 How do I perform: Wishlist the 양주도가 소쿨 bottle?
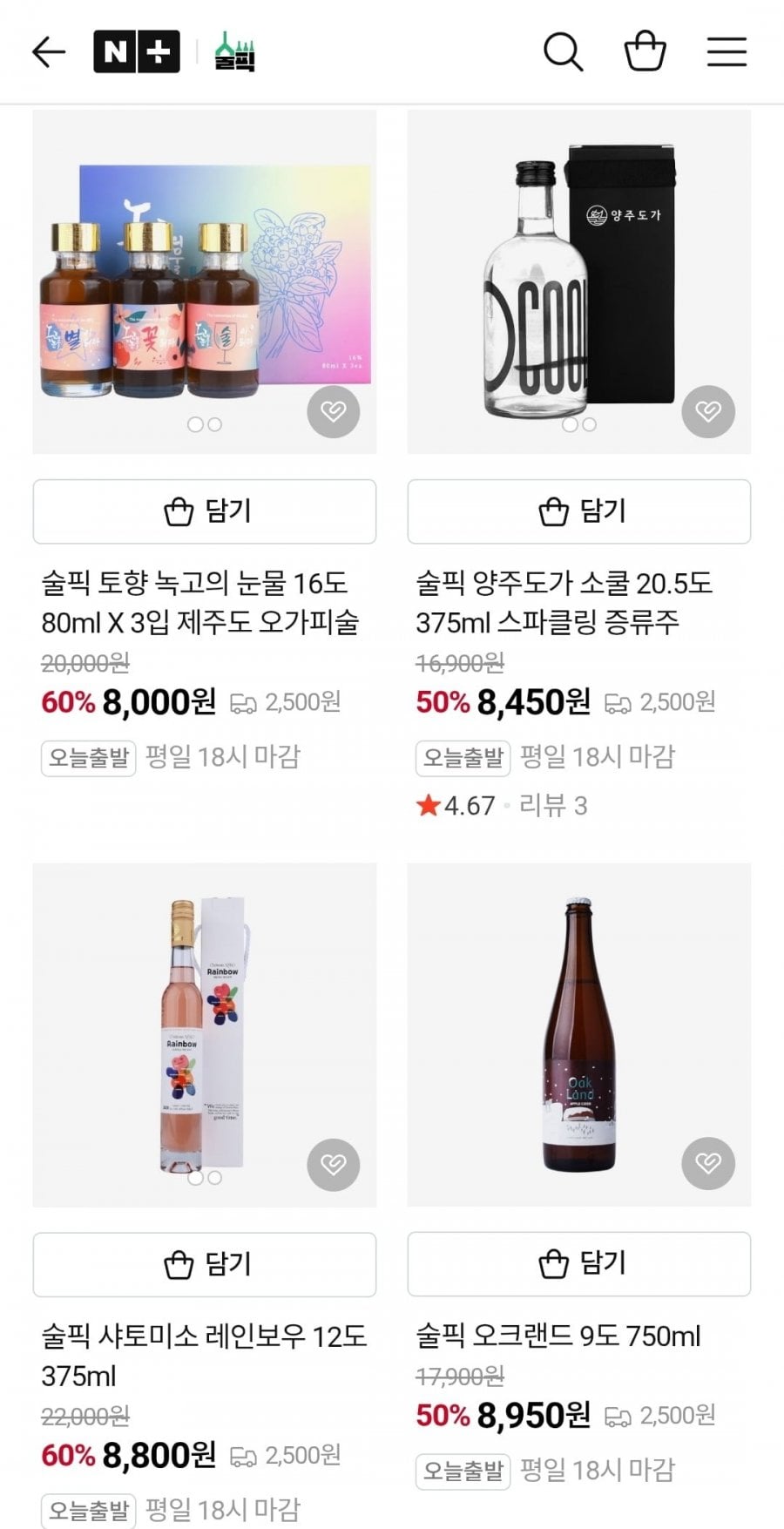[x=708, y=411]
